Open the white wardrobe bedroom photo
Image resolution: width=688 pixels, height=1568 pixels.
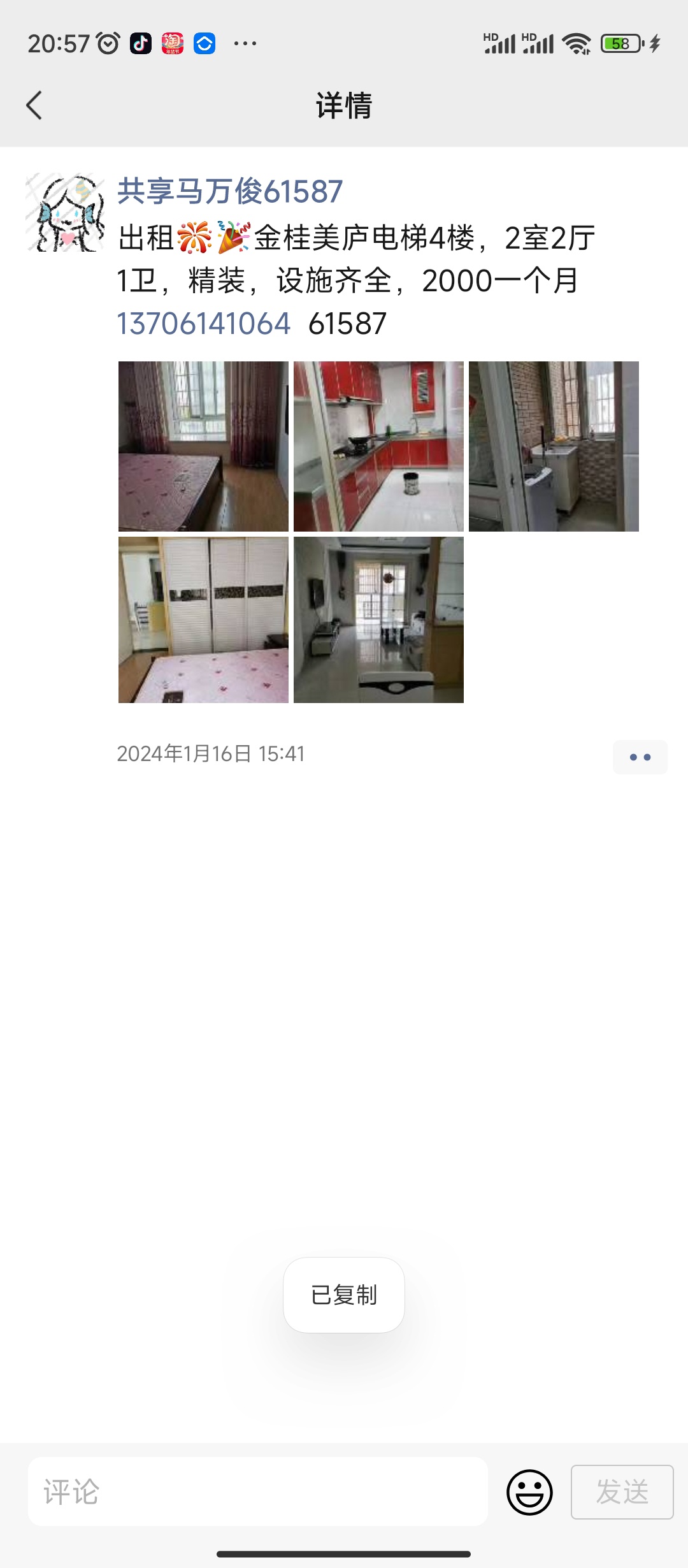pyautogui.click(x=203, y=620)
